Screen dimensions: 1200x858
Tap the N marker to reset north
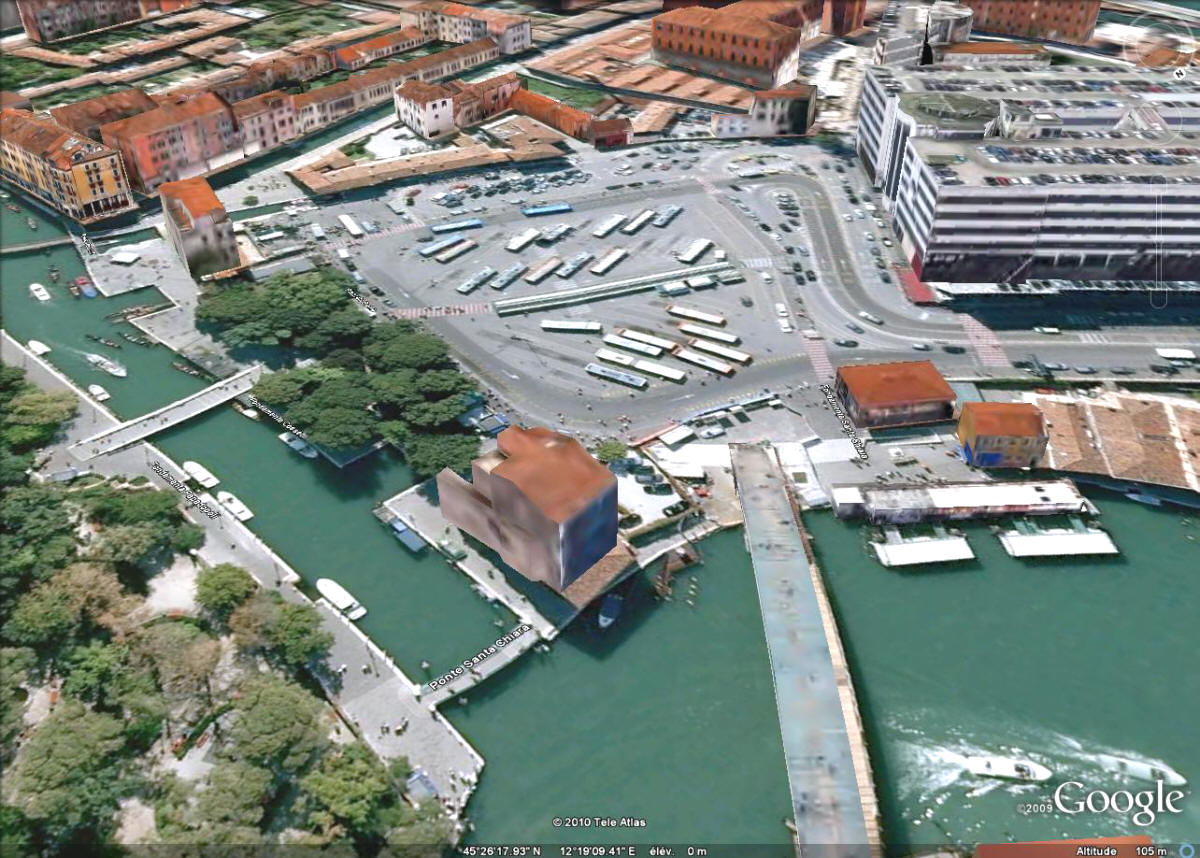(1179, 74)
